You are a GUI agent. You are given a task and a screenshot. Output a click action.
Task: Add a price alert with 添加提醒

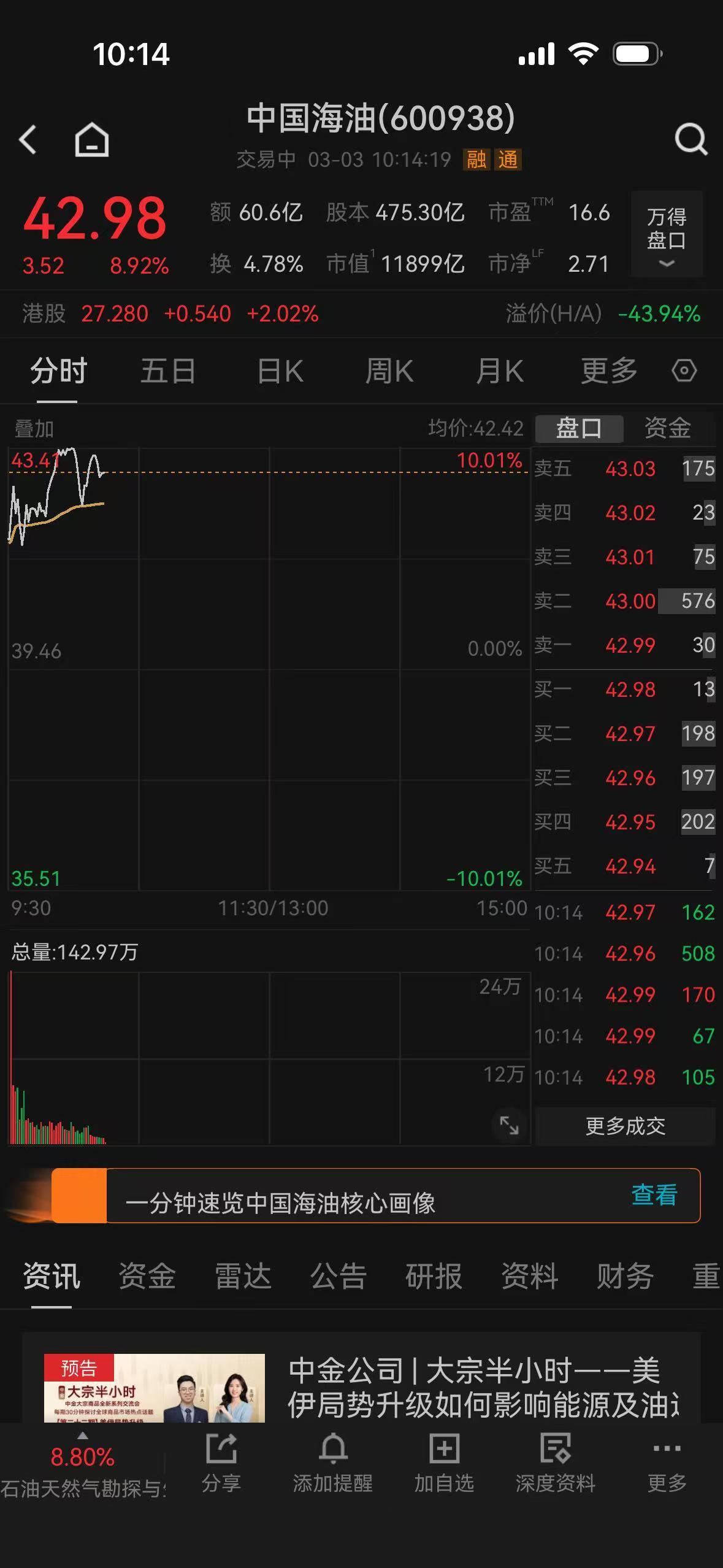click(333, 1462)
